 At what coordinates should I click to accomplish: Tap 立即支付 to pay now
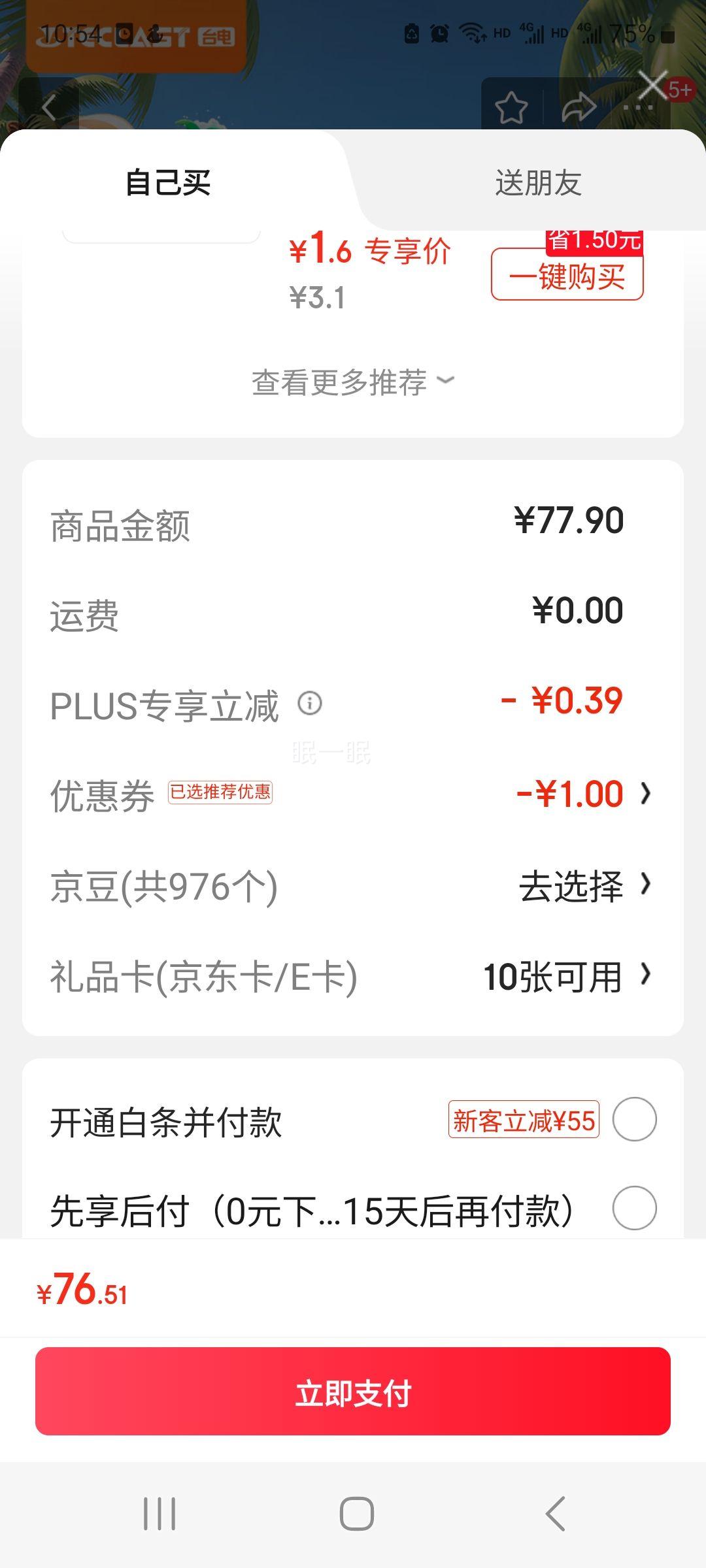point(353,1391)
